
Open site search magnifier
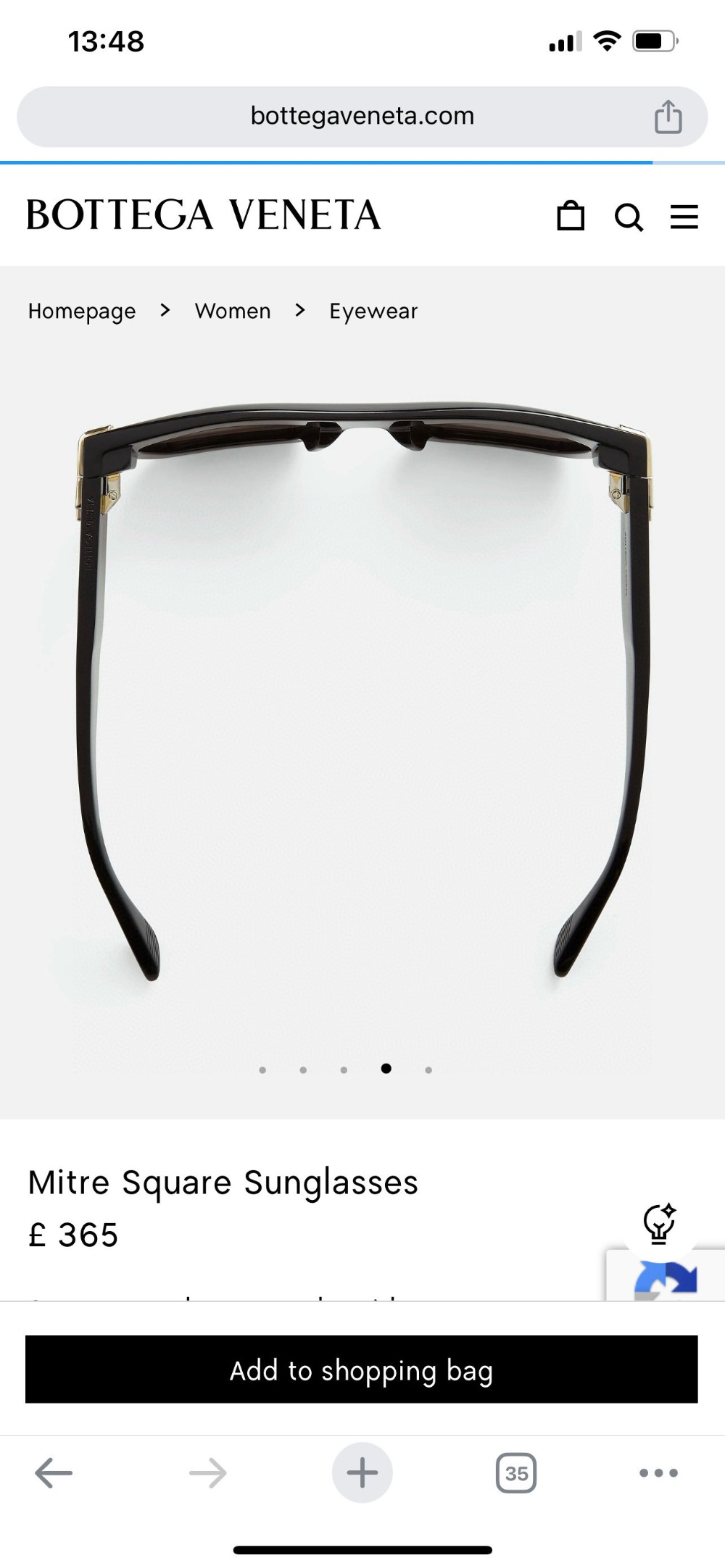tap(628, 217)
